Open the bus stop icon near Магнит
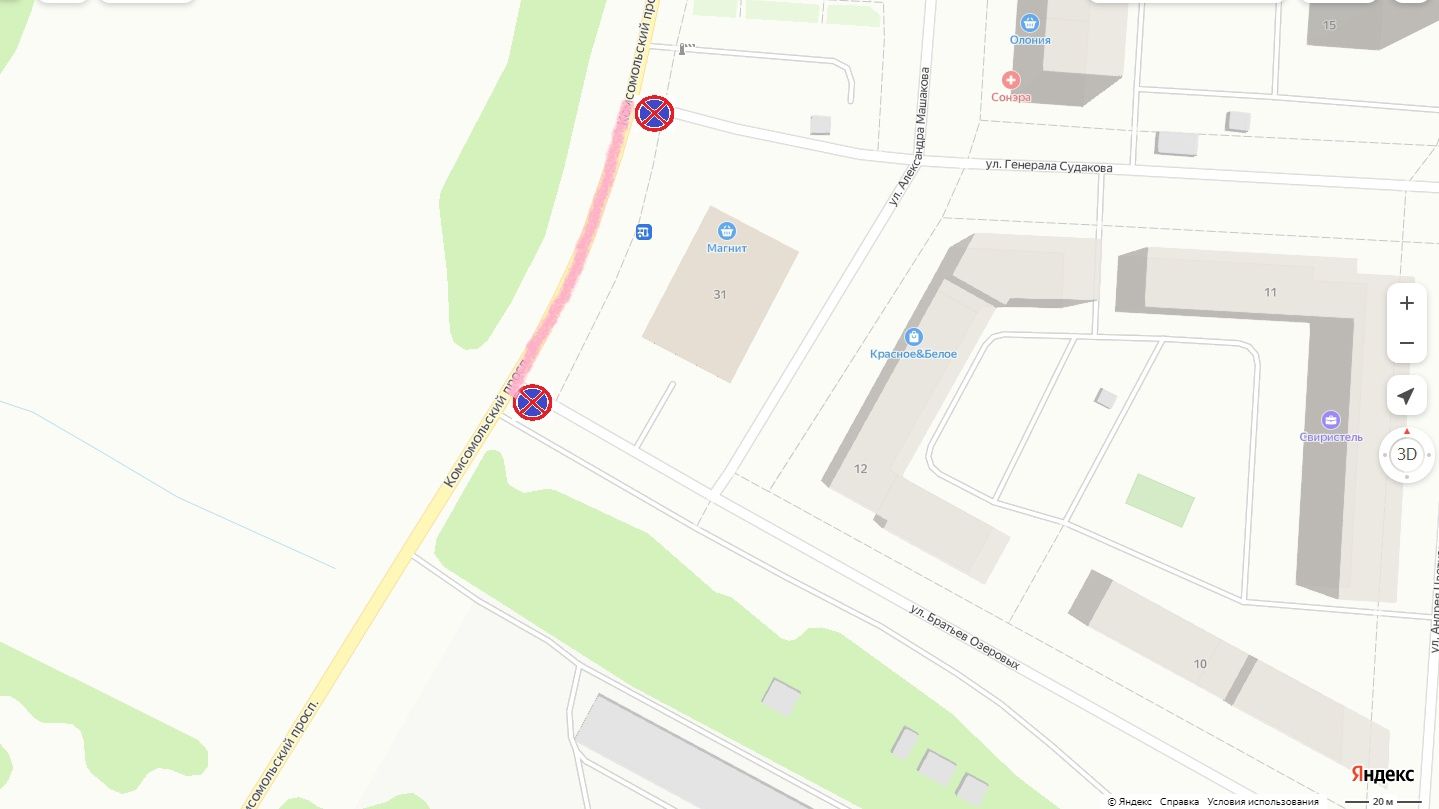The image size is (1439, 809). 644,232
